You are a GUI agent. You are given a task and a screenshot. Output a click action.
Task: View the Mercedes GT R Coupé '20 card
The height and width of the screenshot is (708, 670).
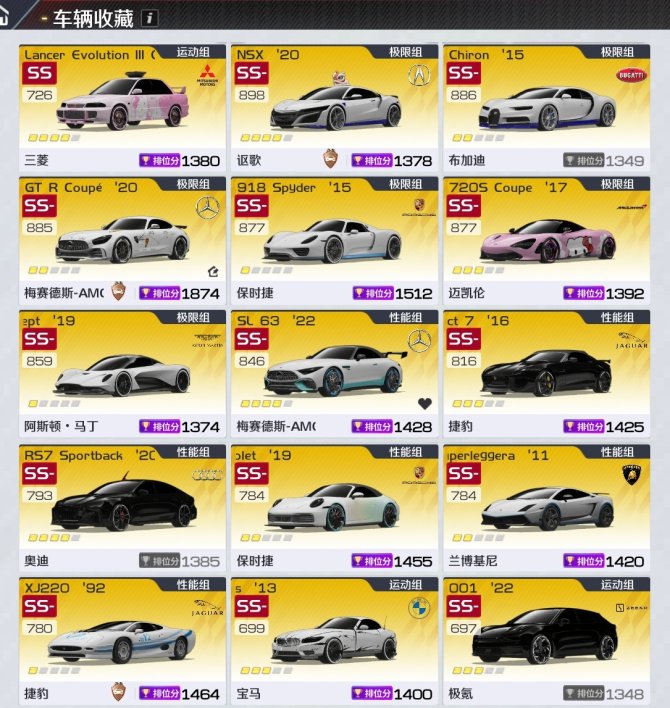(x=121, y=240)
